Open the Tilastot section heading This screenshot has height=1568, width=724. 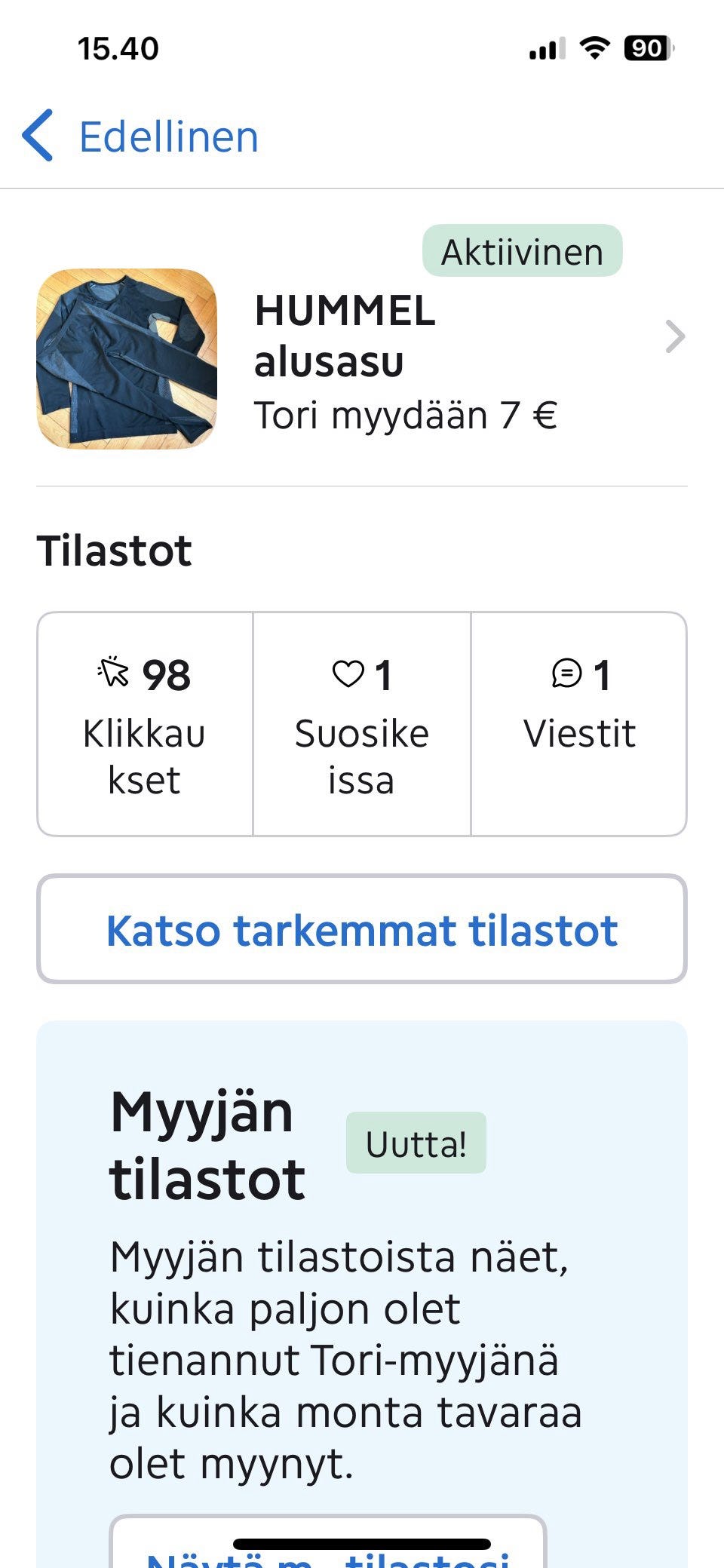click(x=113, y=551)
